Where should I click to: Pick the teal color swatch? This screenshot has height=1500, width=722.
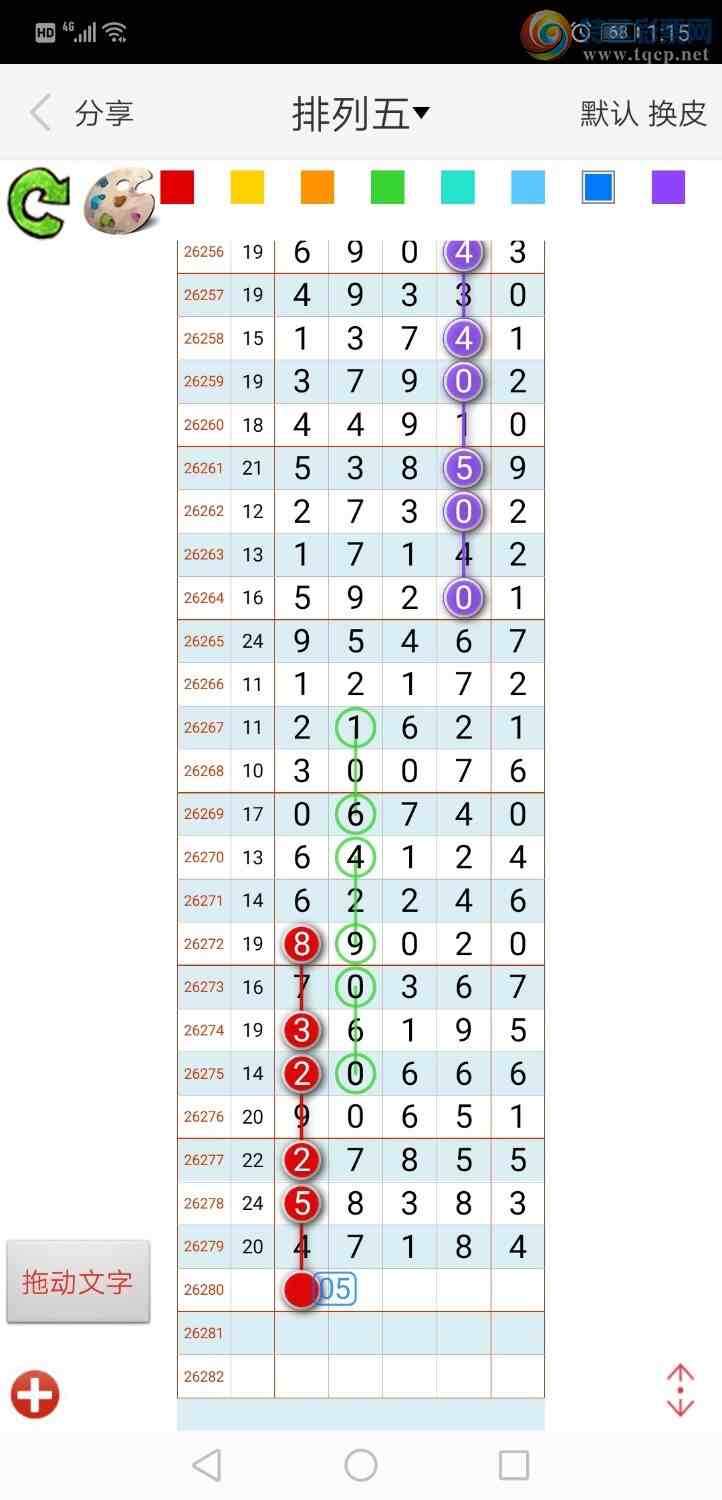(457, 187)
